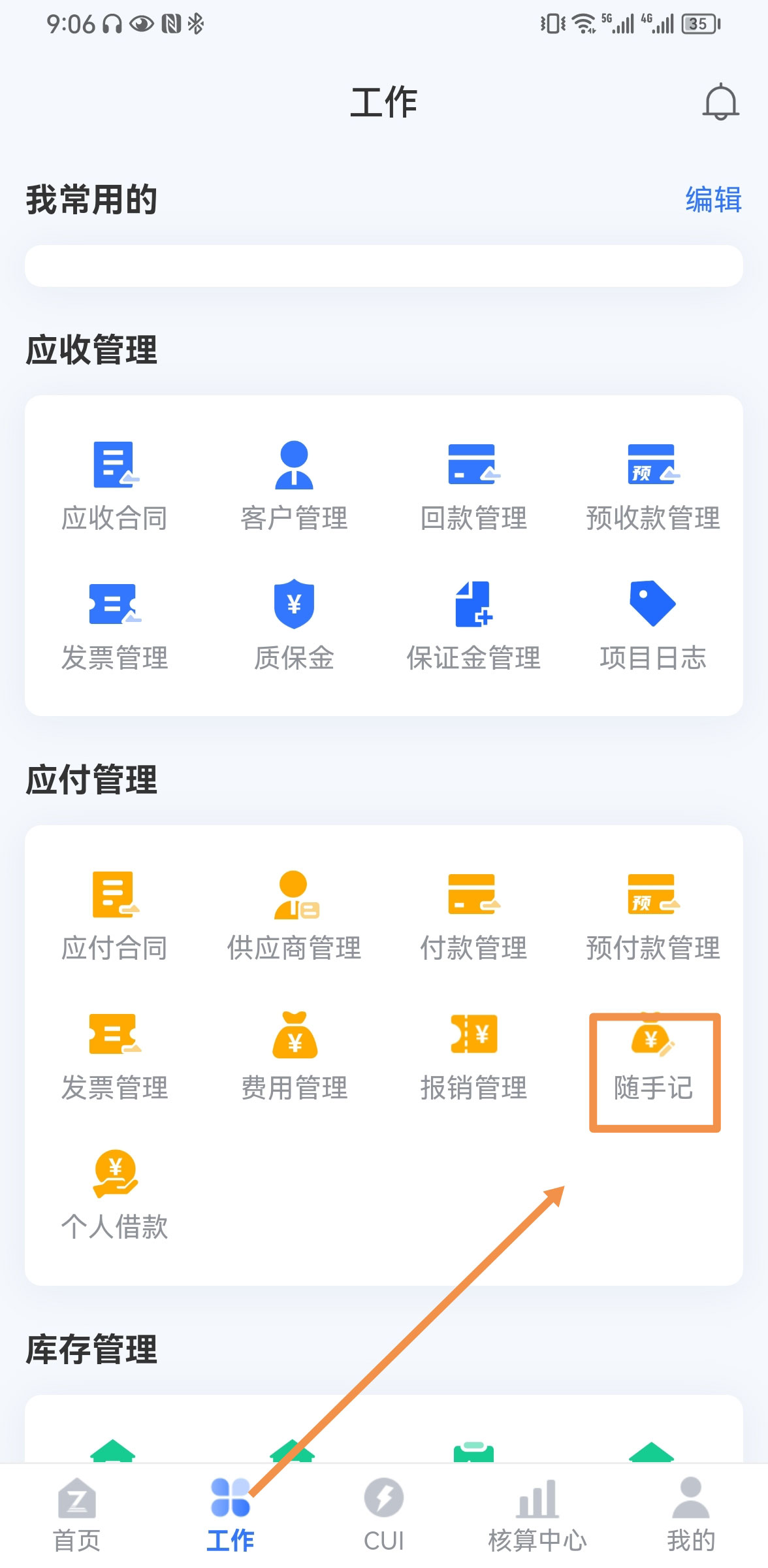Tap 编辑 next to 我常用的
The image size is (768, 1568).
click(713, 199)
